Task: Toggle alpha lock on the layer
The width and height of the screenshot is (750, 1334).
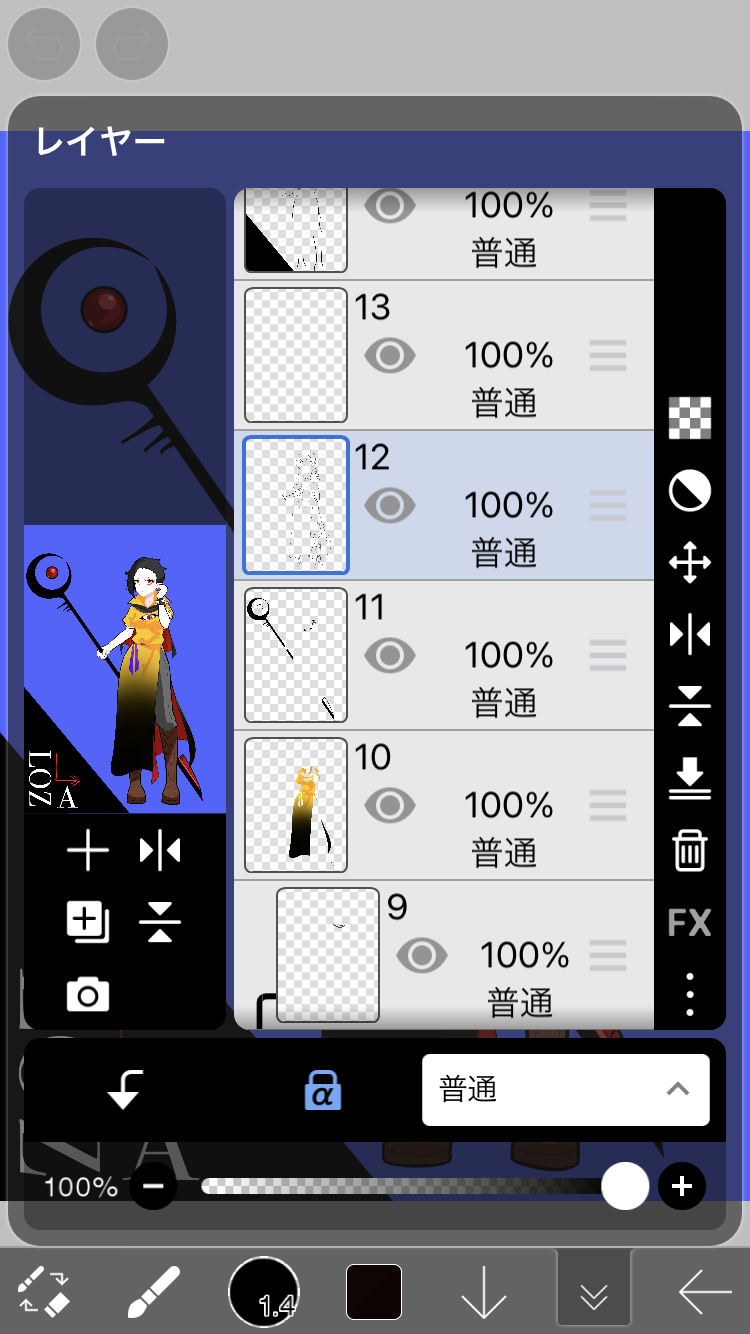Action: (x=322, y=1090)
